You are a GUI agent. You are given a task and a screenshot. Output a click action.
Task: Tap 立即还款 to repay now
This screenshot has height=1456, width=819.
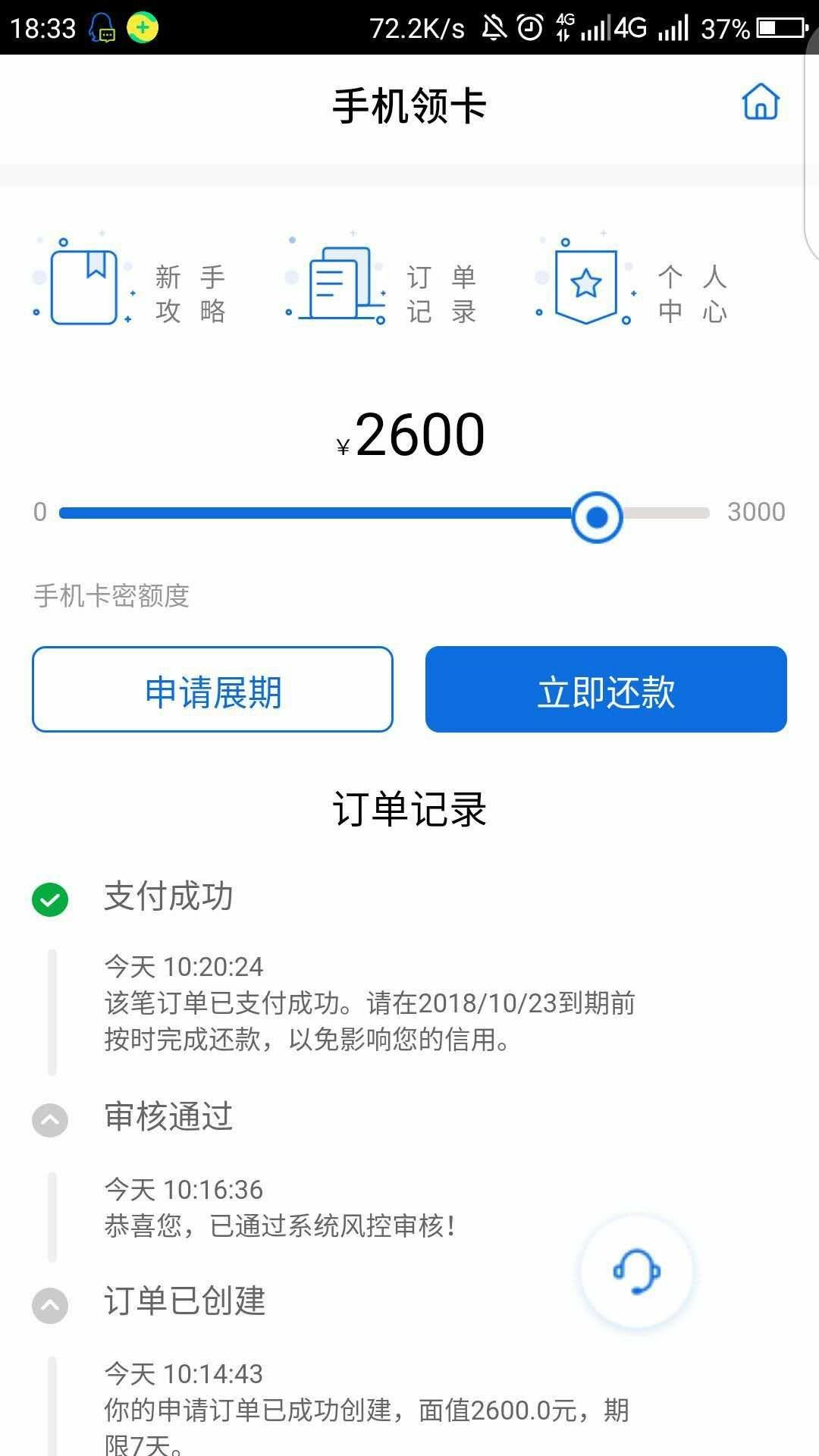click(606, 689)
